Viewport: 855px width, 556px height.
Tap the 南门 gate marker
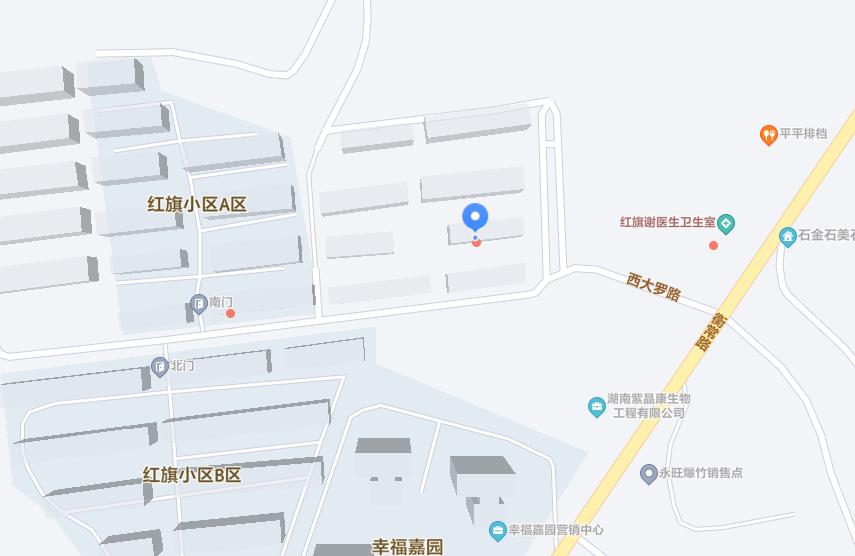(198, 303)
